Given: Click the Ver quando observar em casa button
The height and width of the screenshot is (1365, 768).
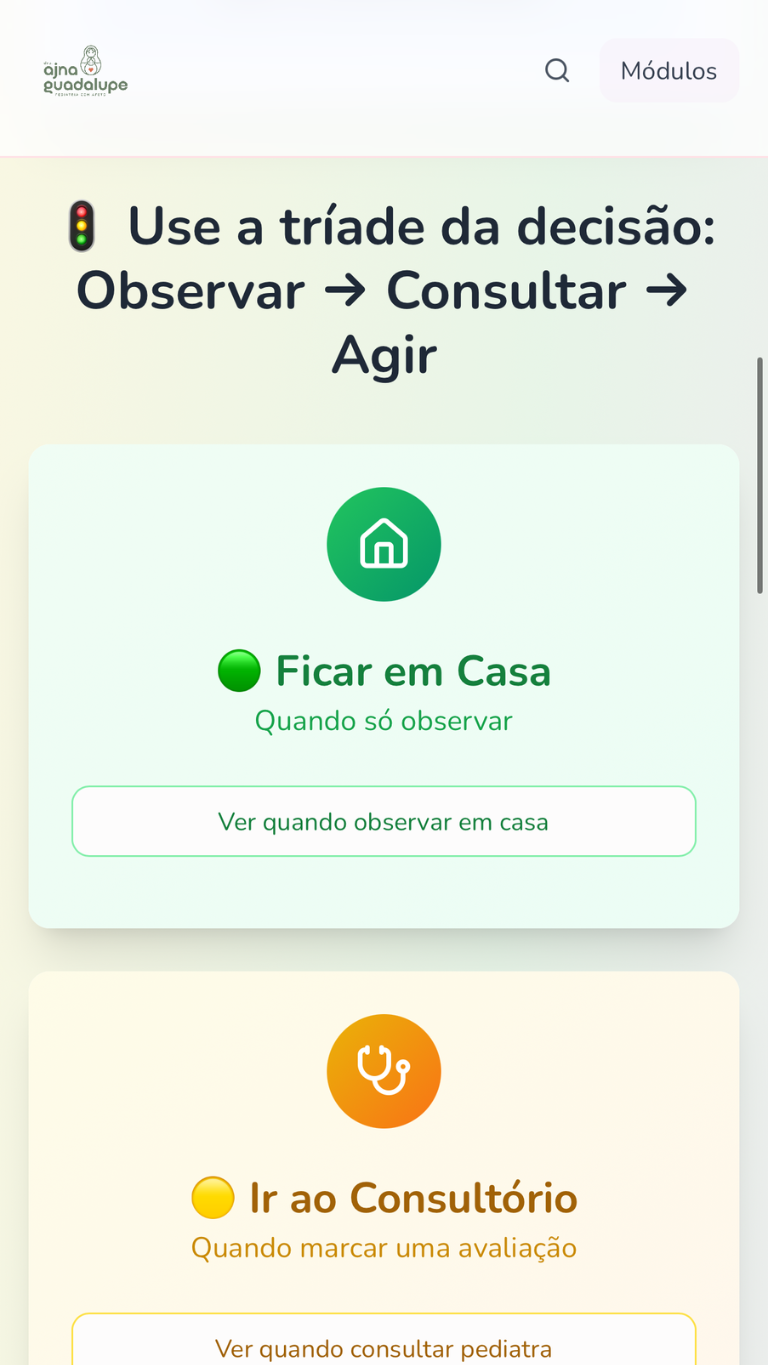Looking at the screenshot, I should [x=384, y=821].
